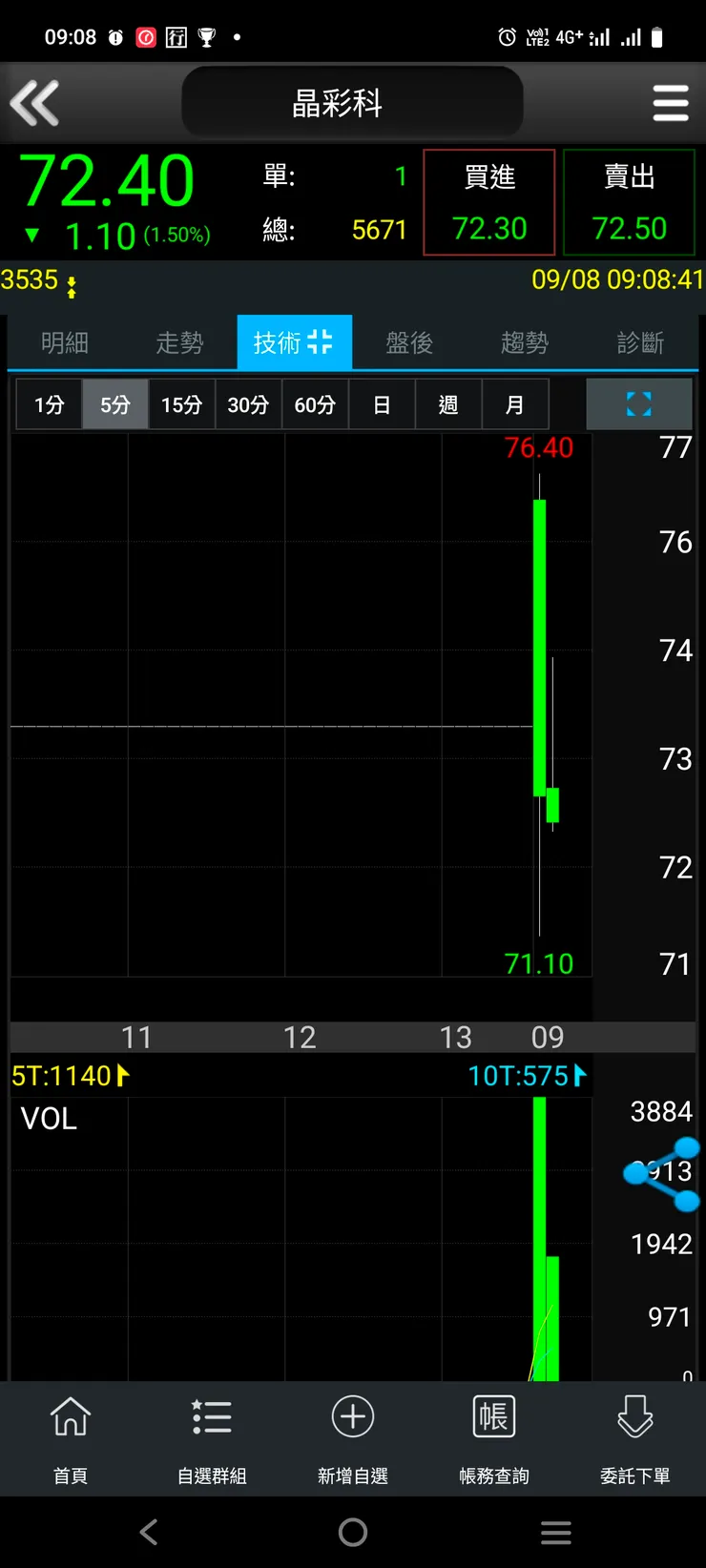Go back with the double-arrow icon

(x=35, y=103)
